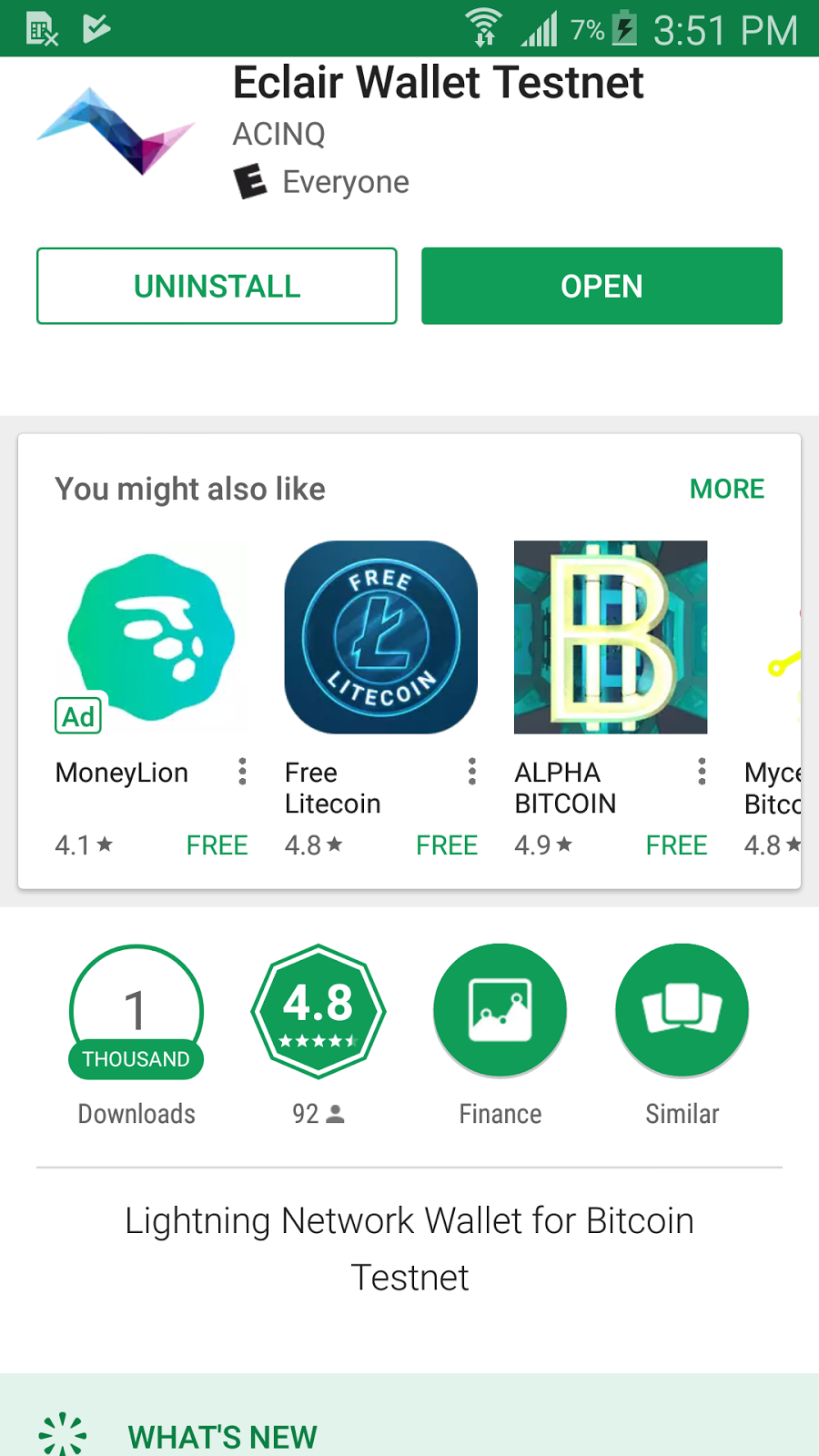Viewport: 819px width, 1456px height.
Task: Tap the ACINQ developer name
Action: coord(278,134)
